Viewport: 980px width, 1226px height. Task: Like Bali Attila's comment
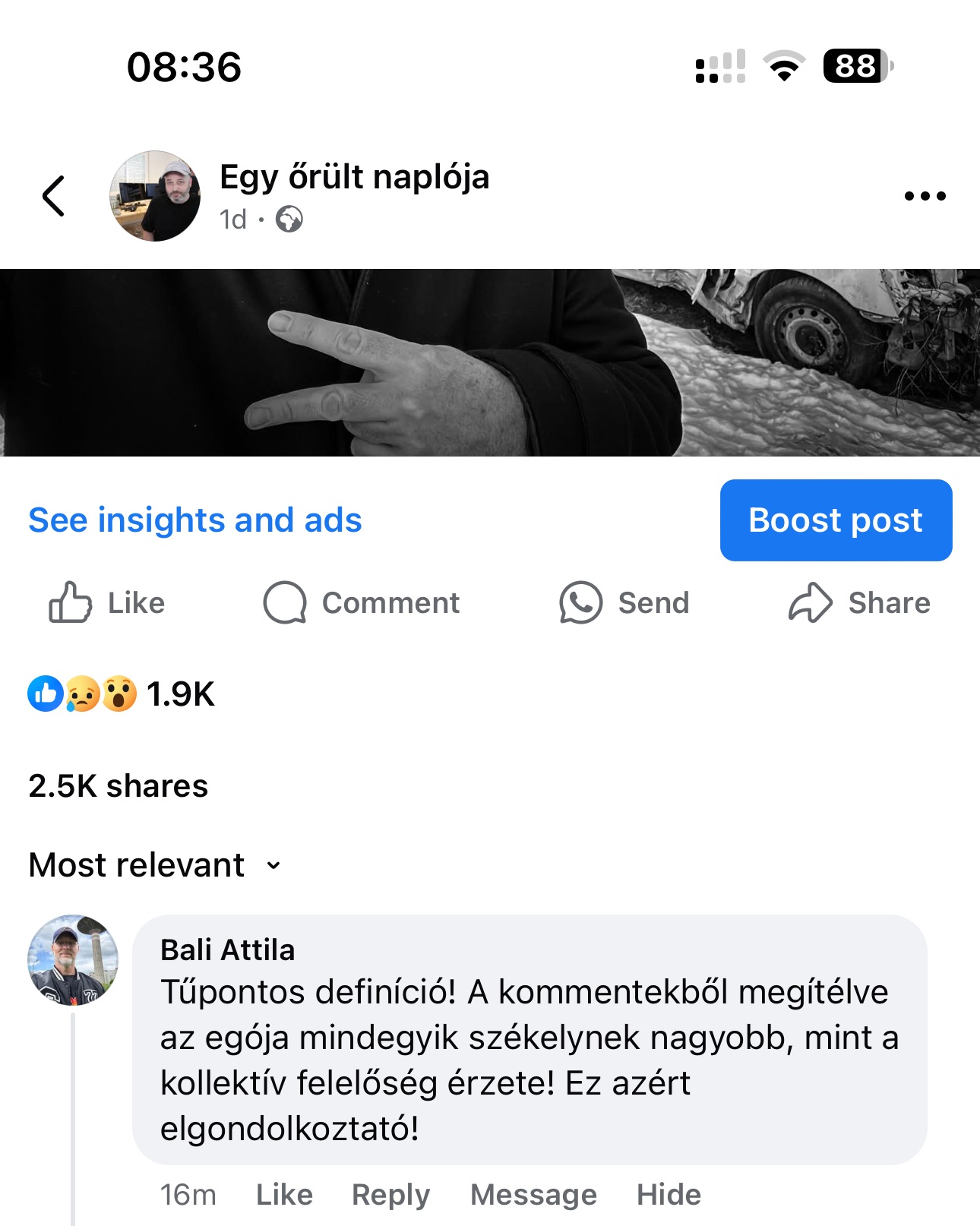pos(283,1194)
